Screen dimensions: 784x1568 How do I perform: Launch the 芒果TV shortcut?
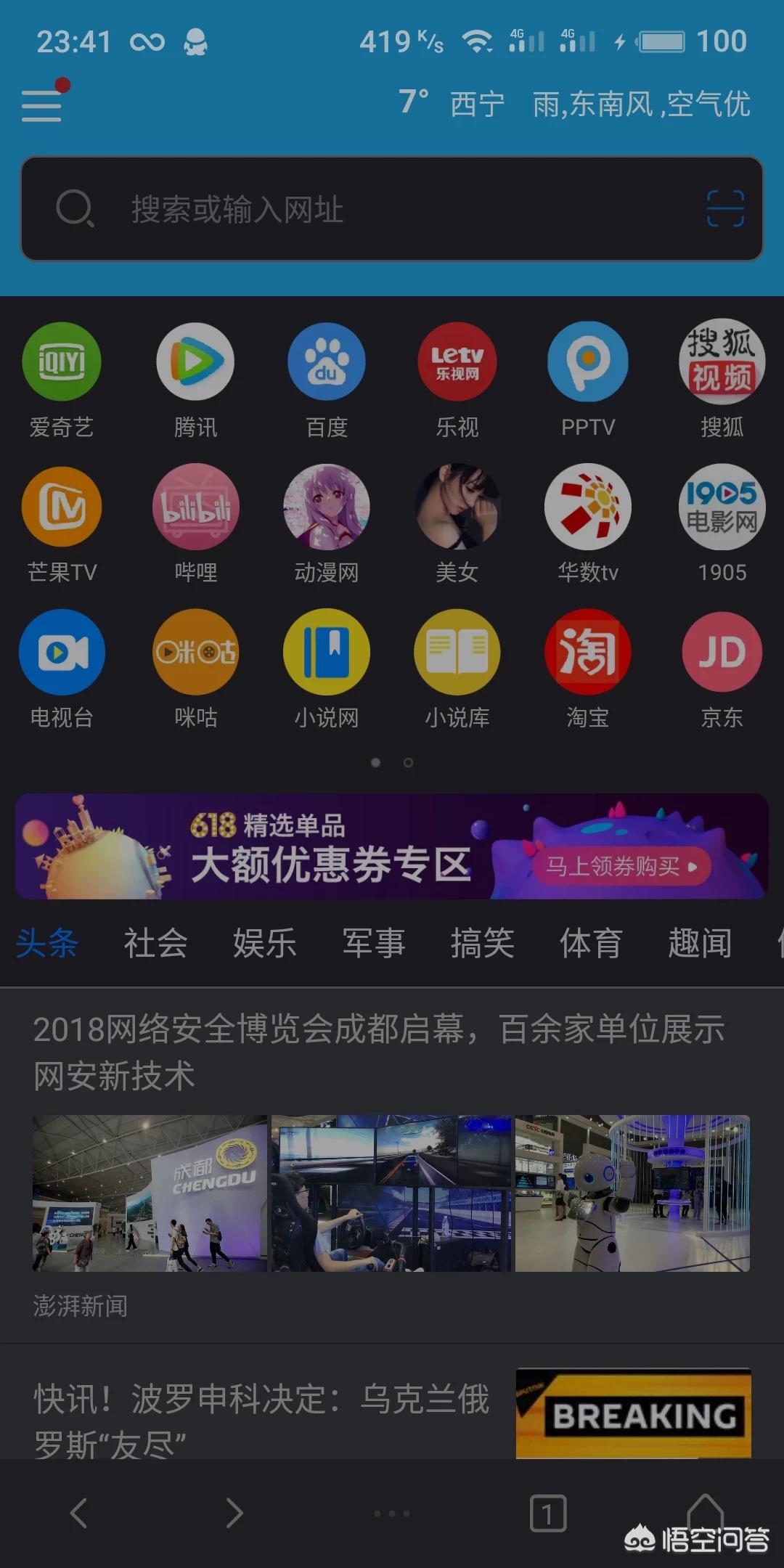point(62,507)
